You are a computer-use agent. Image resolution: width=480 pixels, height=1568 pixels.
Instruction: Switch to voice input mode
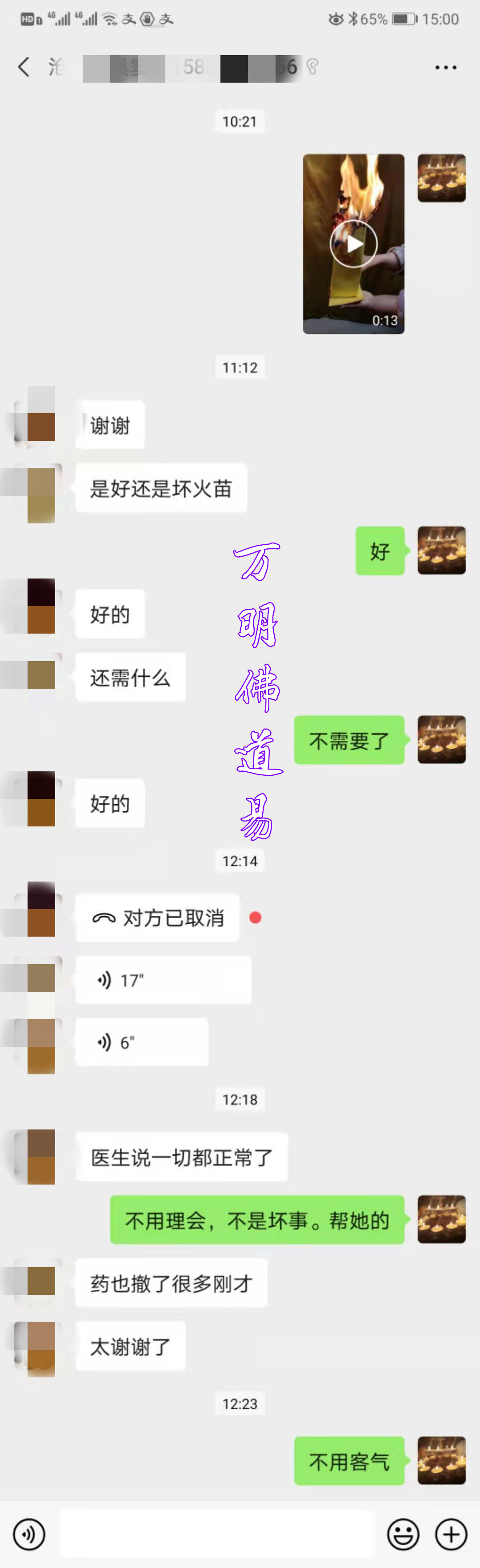[x=29, y=1534]
